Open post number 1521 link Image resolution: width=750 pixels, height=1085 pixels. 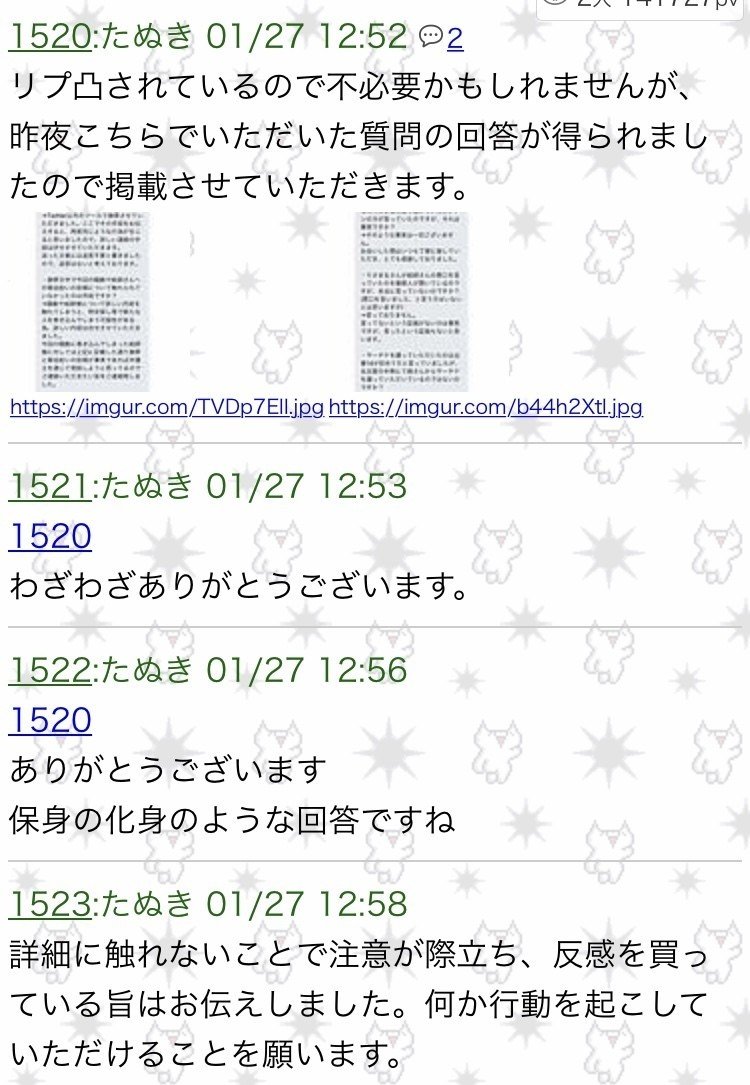click(x=49, y=486)
